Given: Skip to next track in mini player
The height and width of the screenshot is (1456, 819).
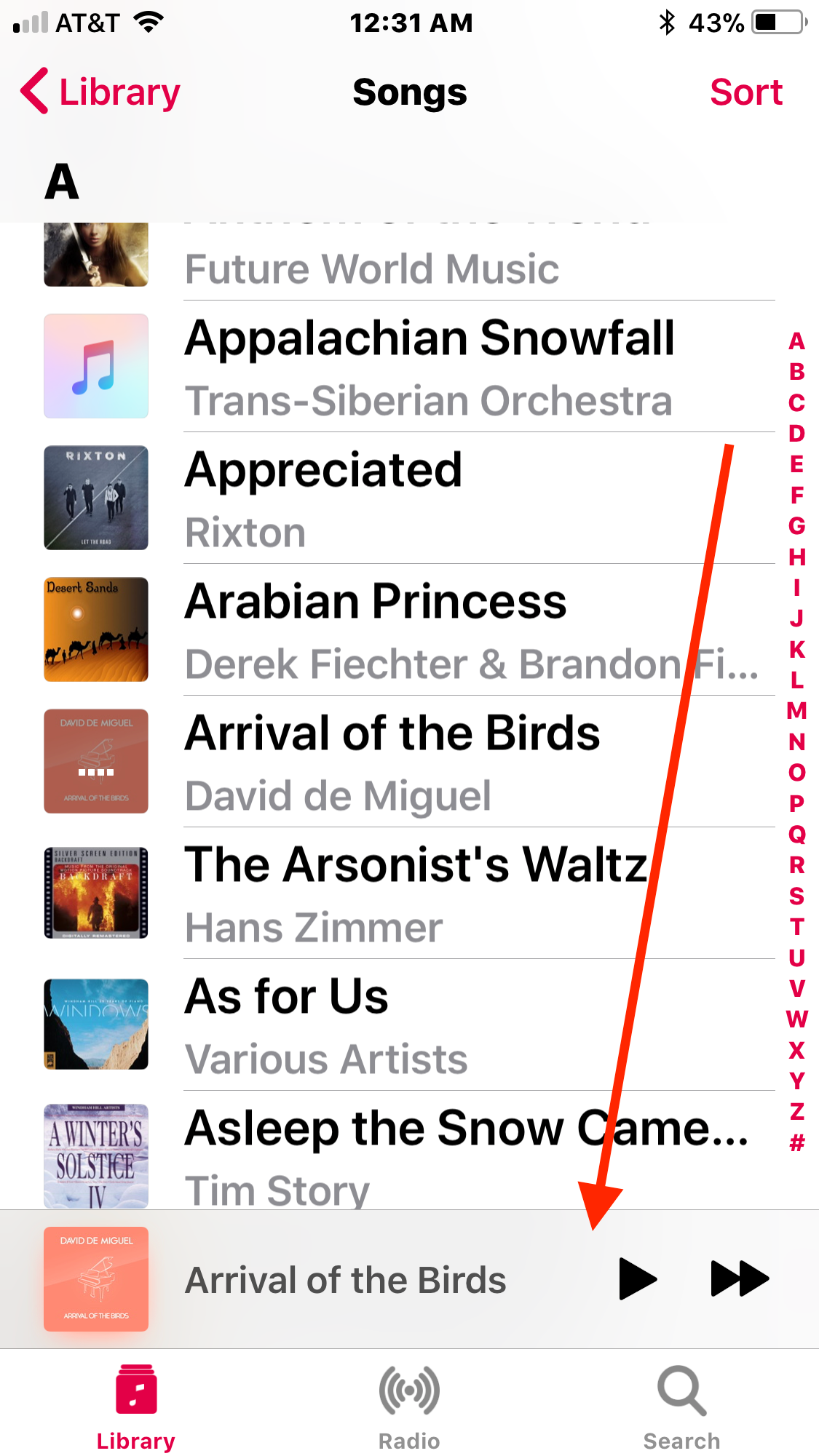Looking at the screenshot, I should (x=740, y=1278).
